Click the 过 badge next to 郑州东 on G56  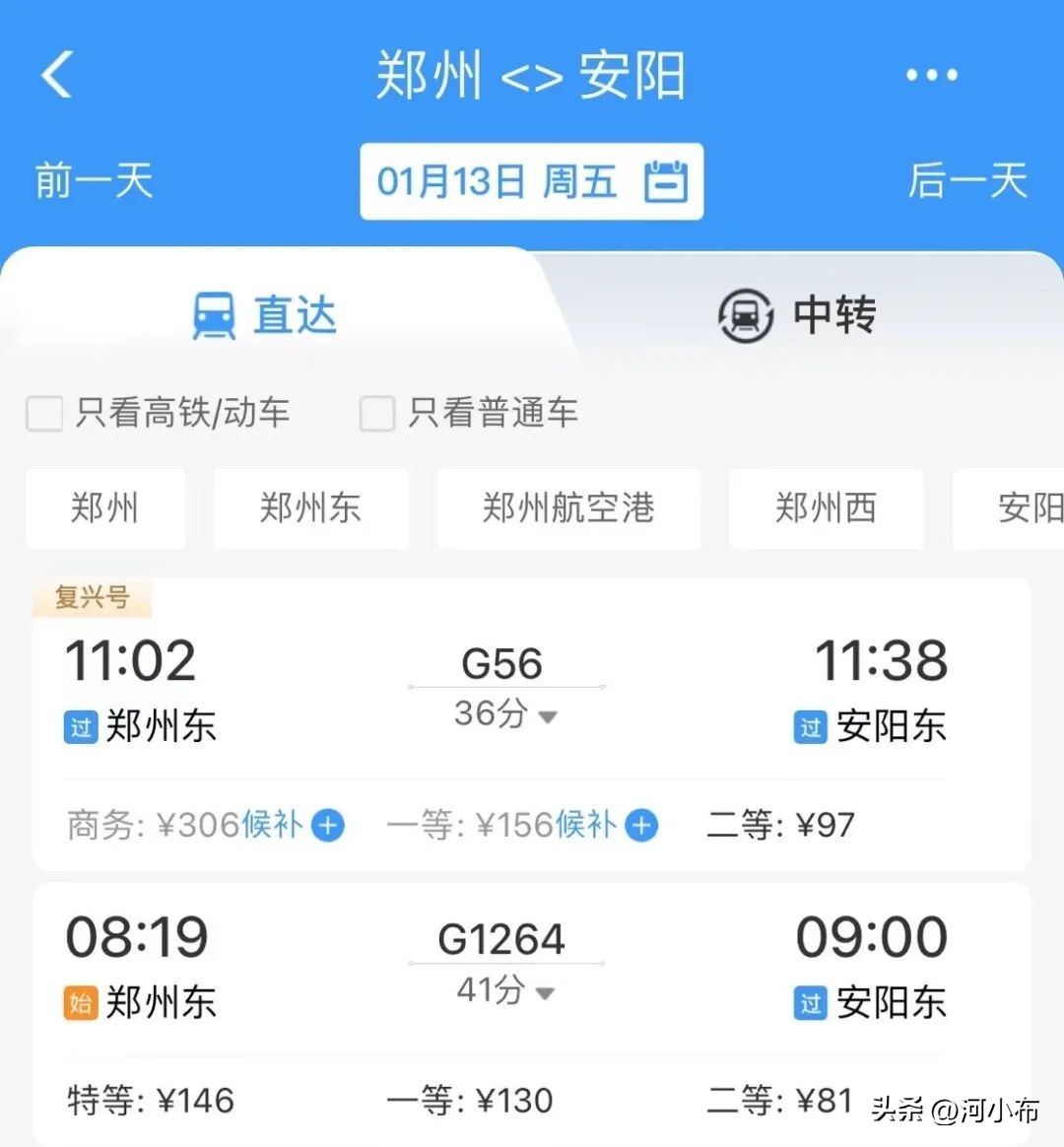pos(80,726)
